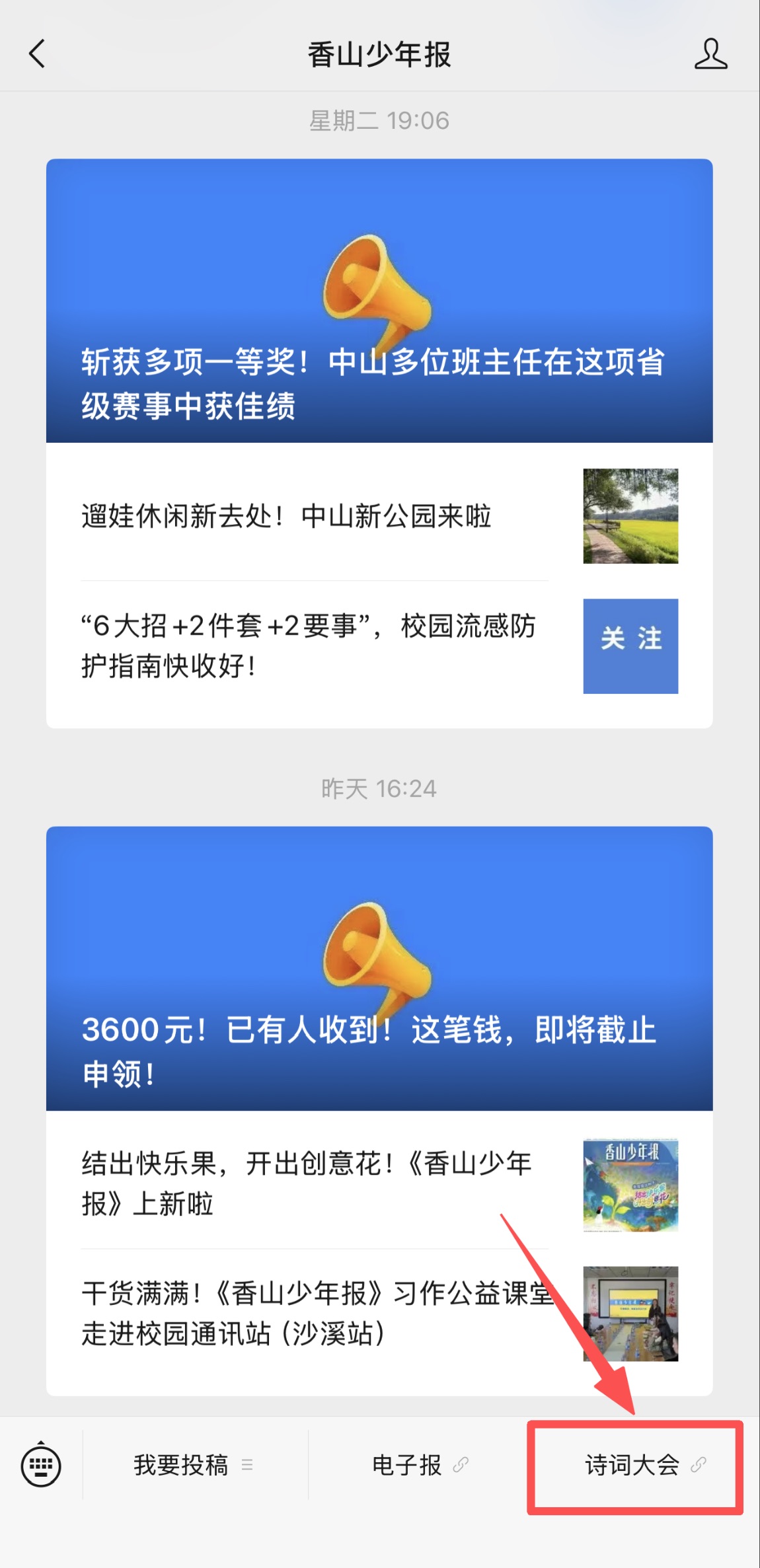Image resolution: width=760 pixels, height=1568 pixels.
Task: Open article 斩获多项一等奖 headline card
Action: pos(379,301)
